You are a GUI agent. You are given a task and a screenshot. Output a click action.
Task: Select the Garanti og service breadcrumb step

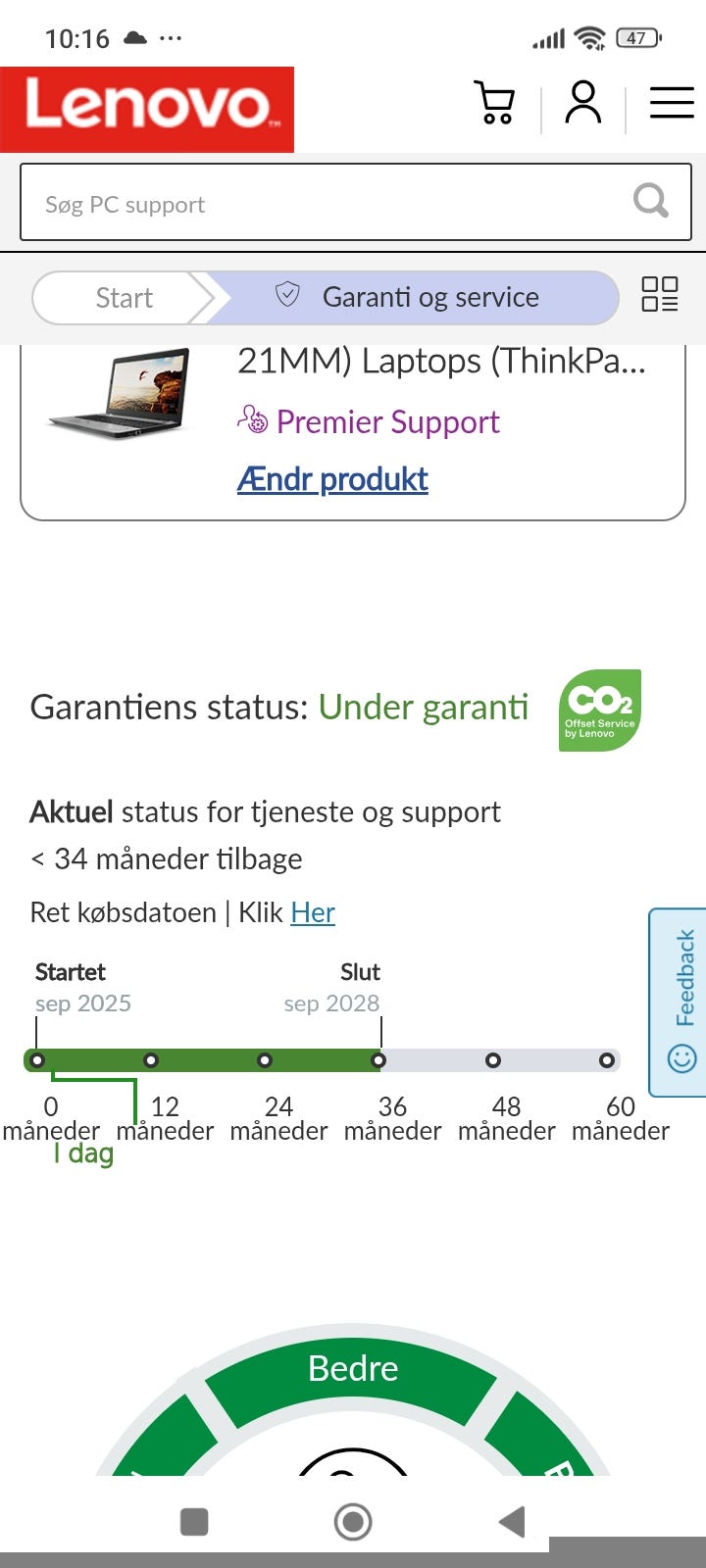click(431, 297)
